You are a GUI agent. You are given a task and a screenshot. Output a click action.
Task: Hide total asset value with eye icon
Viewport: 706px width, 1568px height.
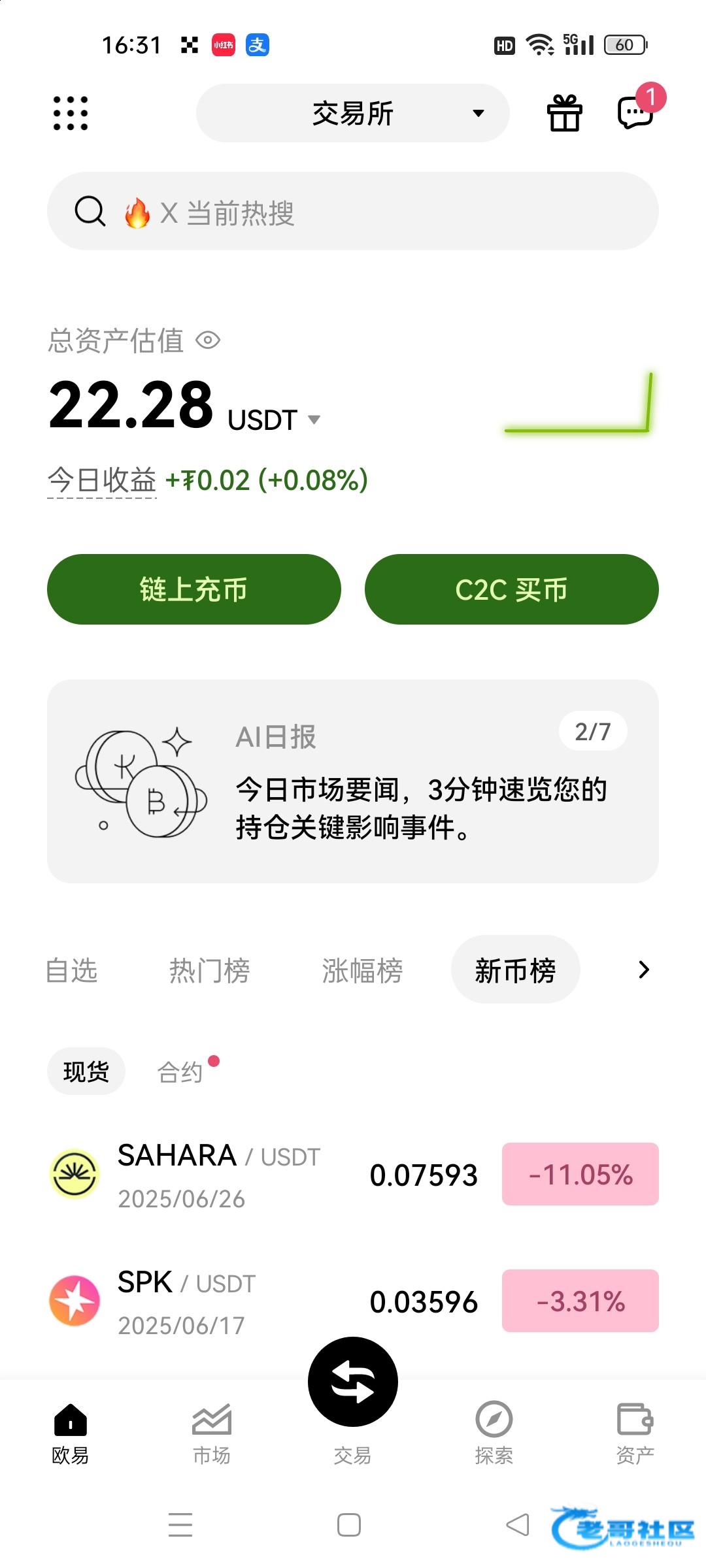point(209,340)
